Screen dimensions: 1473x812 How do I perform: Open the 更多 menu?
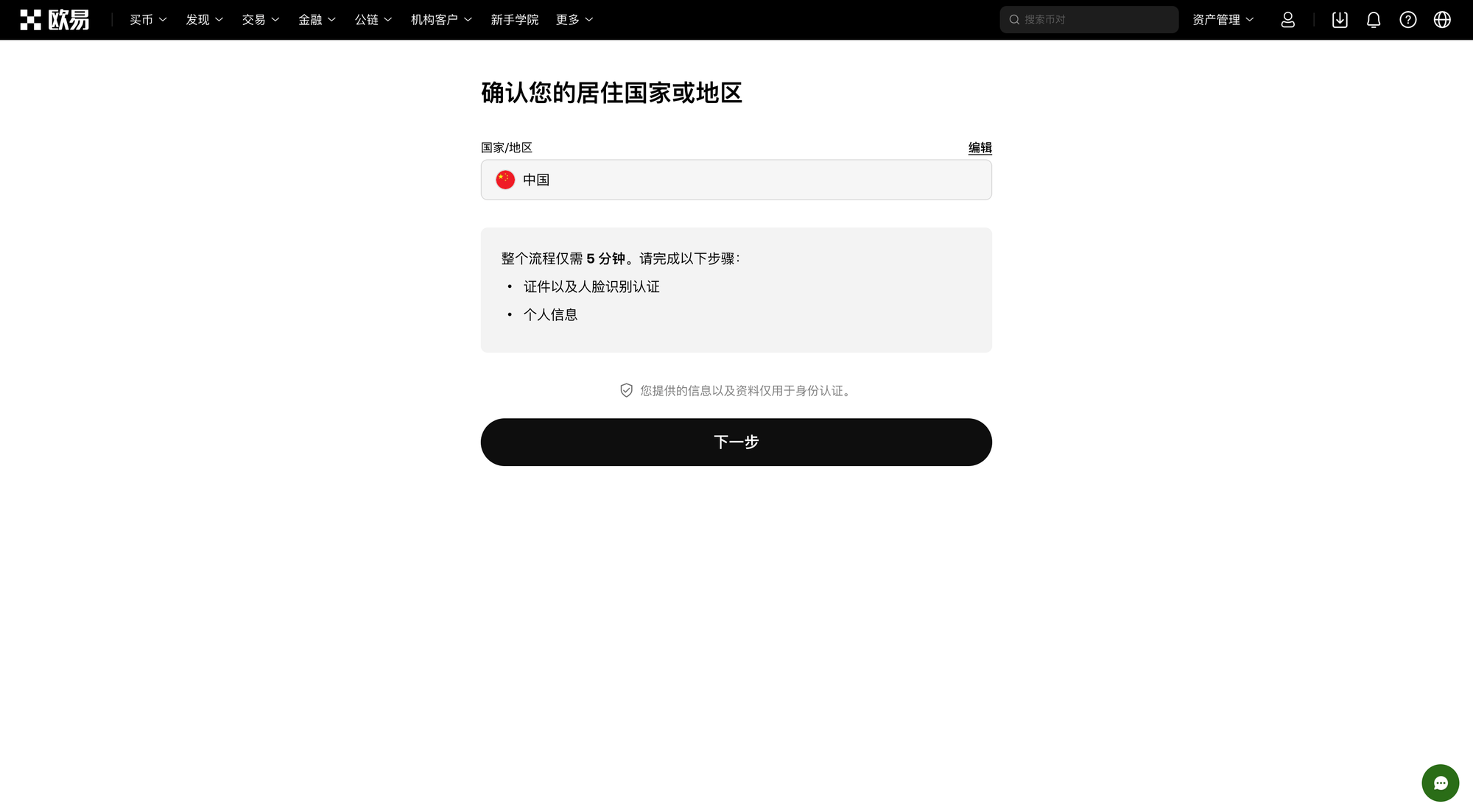click(574, 20)
